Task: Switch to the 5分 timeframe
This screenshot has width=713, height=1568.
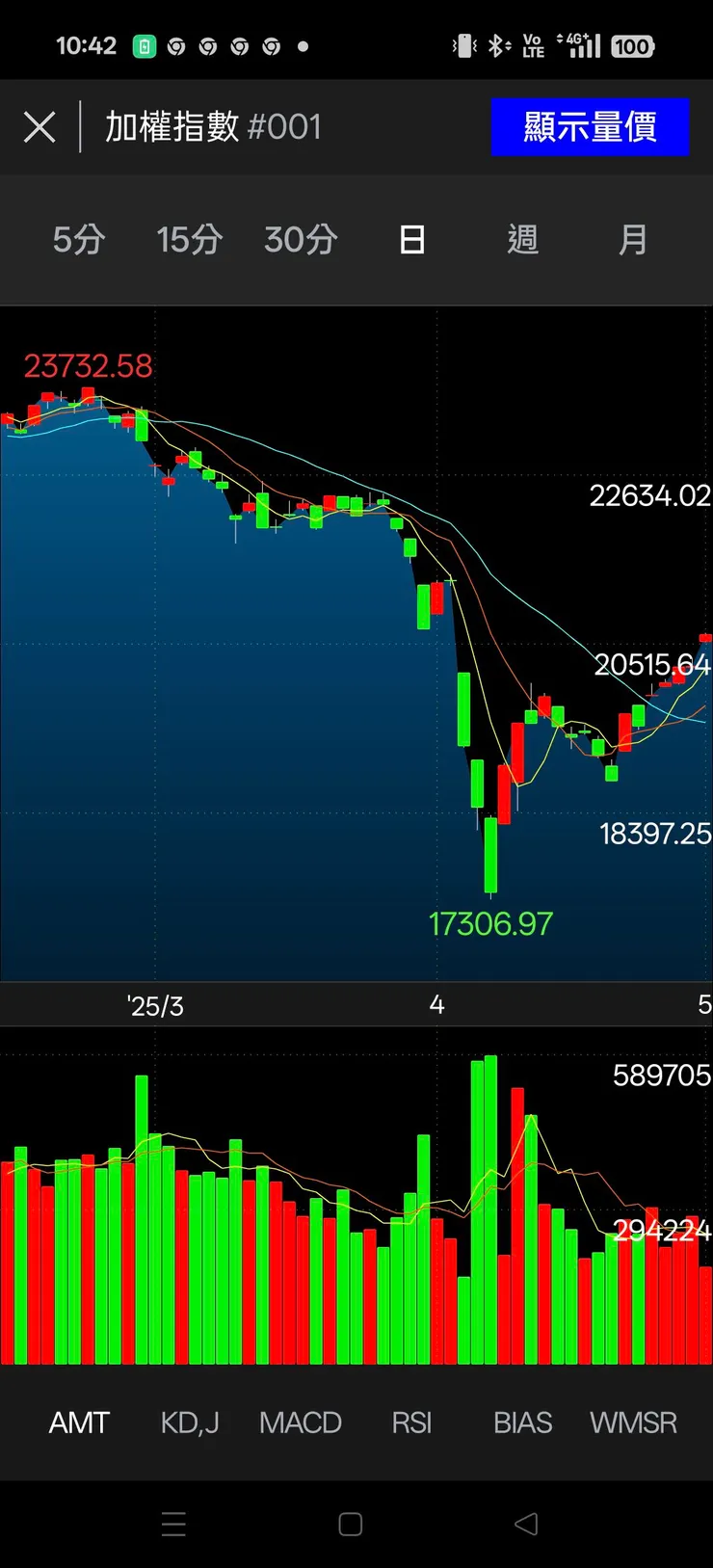Action: [79, 239]
